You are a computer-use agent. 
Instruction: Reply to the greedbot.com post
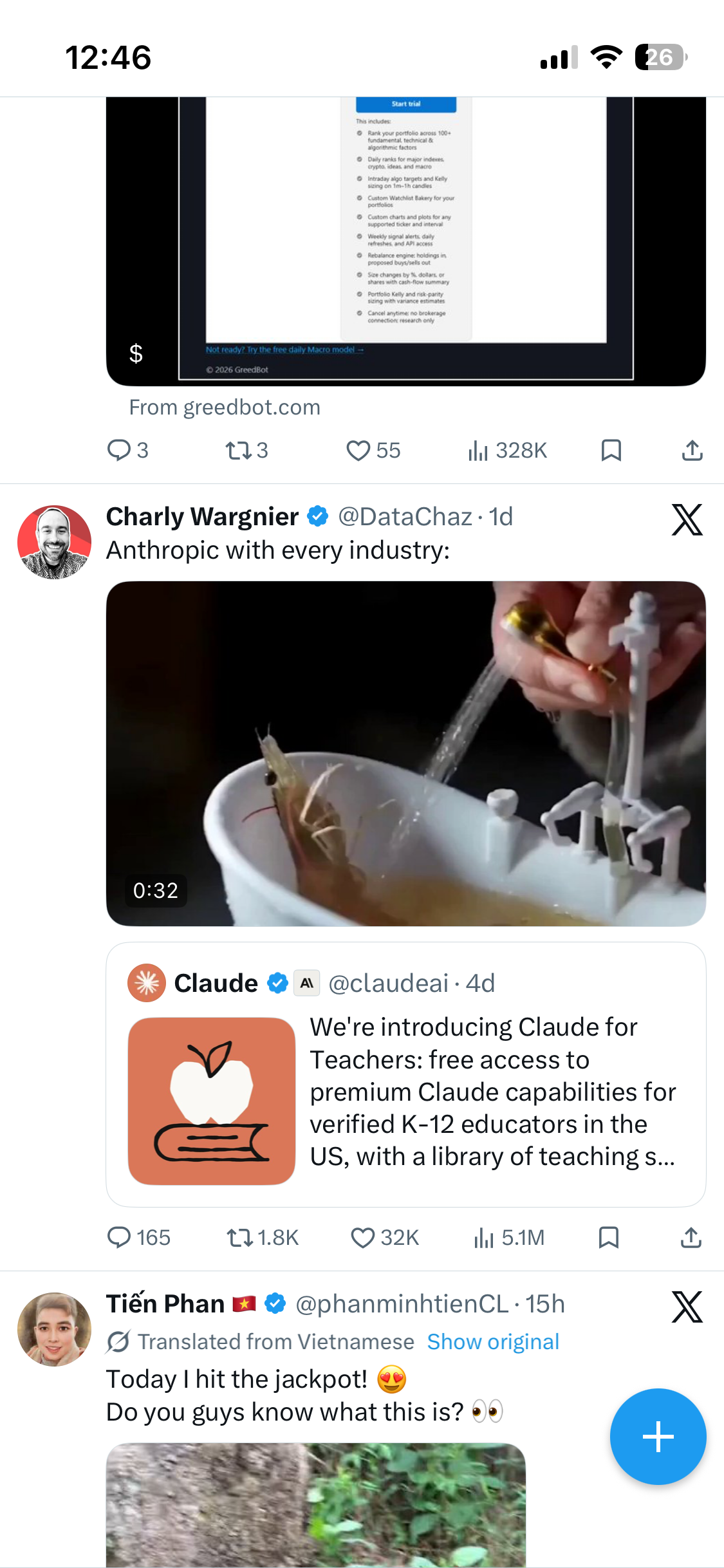click(127, 451)
